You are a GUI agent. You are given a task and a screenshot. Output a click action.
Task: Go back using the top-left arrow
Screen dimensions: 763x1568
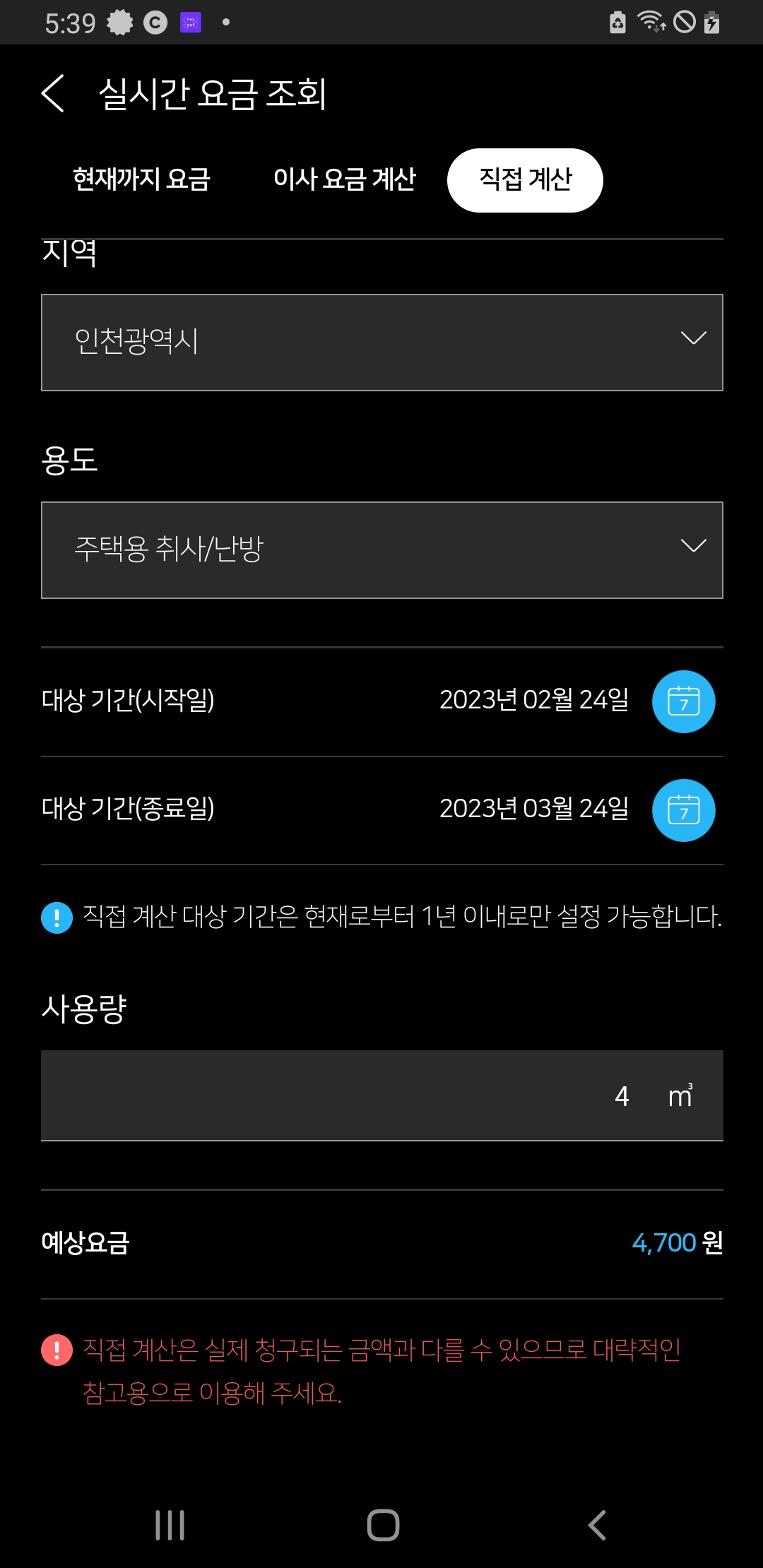(x=54, y=93)
